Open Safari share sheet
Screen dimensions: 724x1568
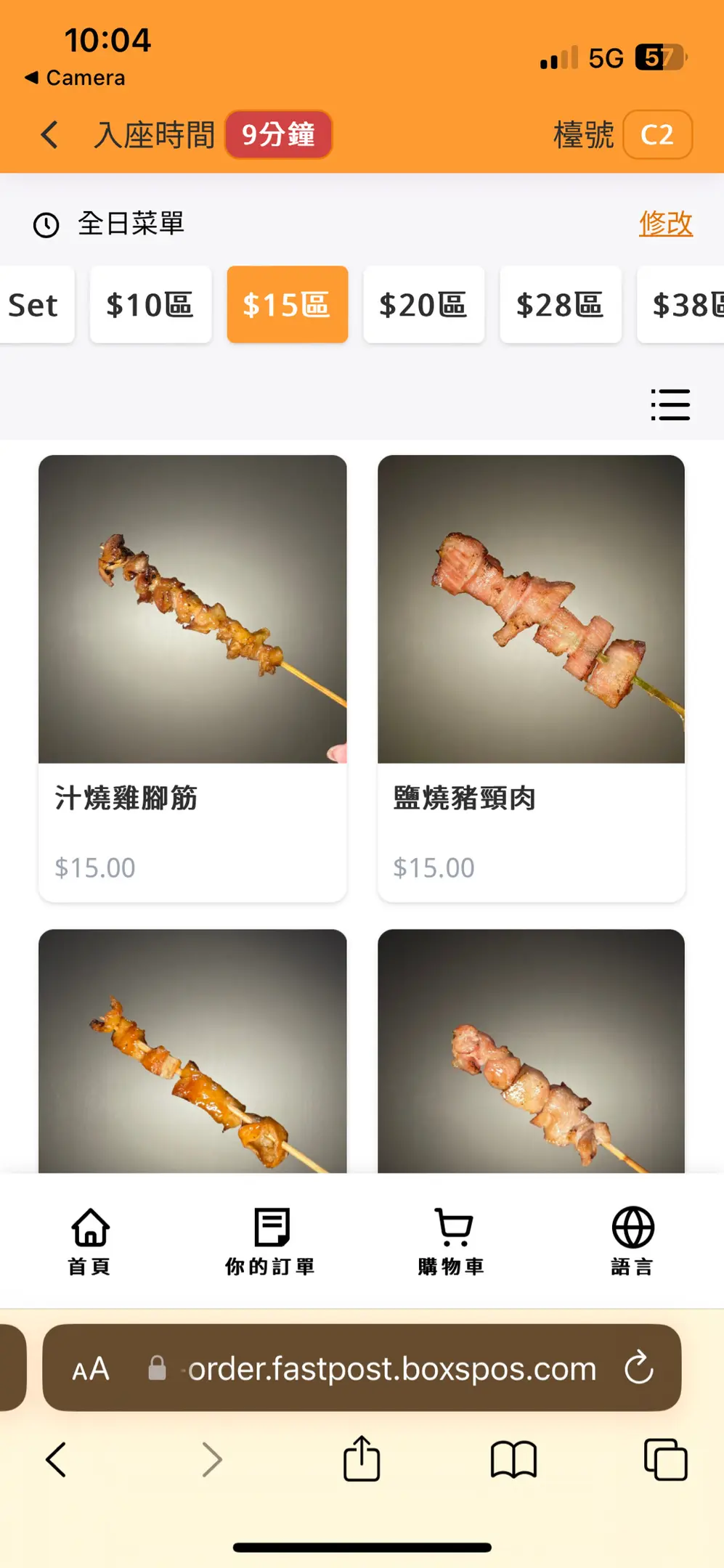click(362, 1459)
